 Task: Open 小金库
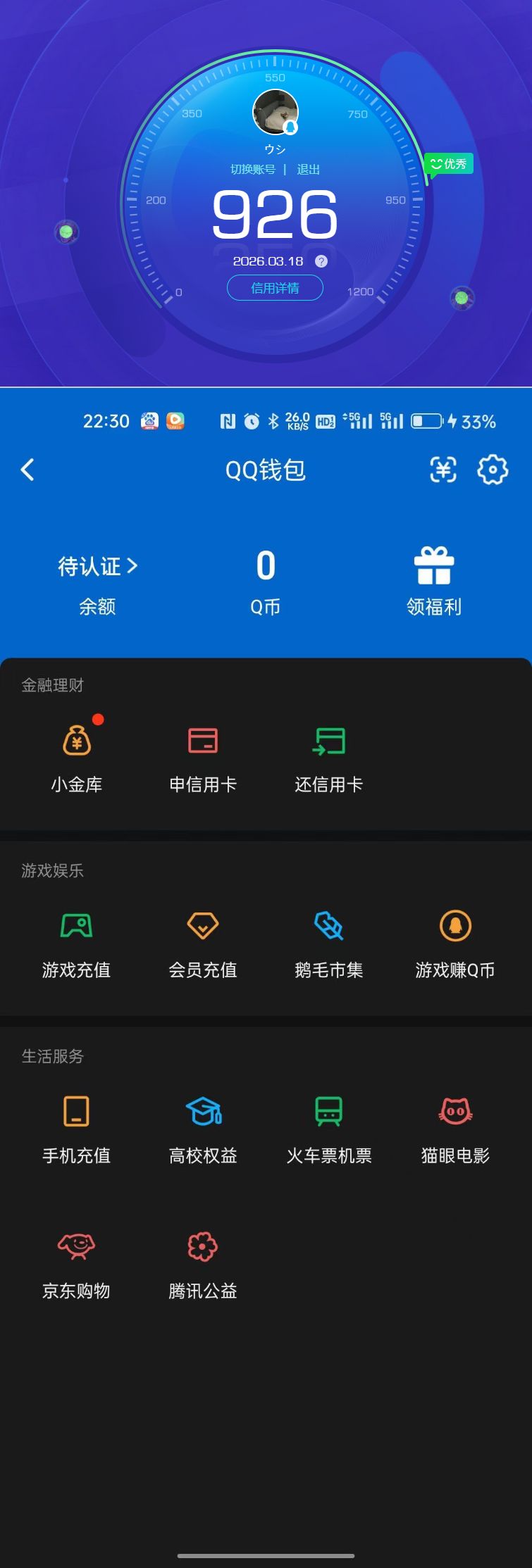pyautogui.click(x=77, y=757)
